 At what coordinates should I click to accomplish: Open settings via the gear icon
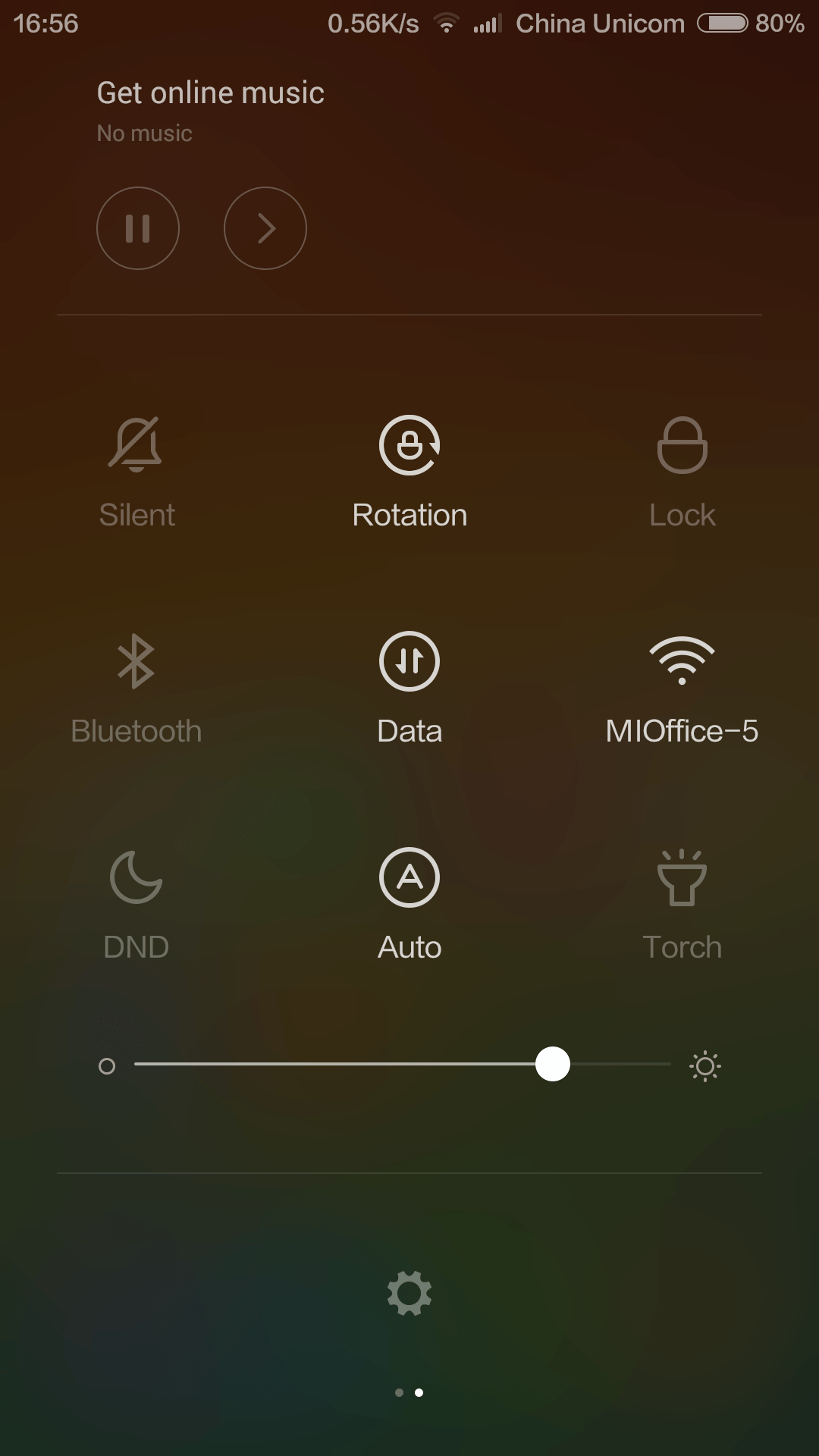[409, 1293]
